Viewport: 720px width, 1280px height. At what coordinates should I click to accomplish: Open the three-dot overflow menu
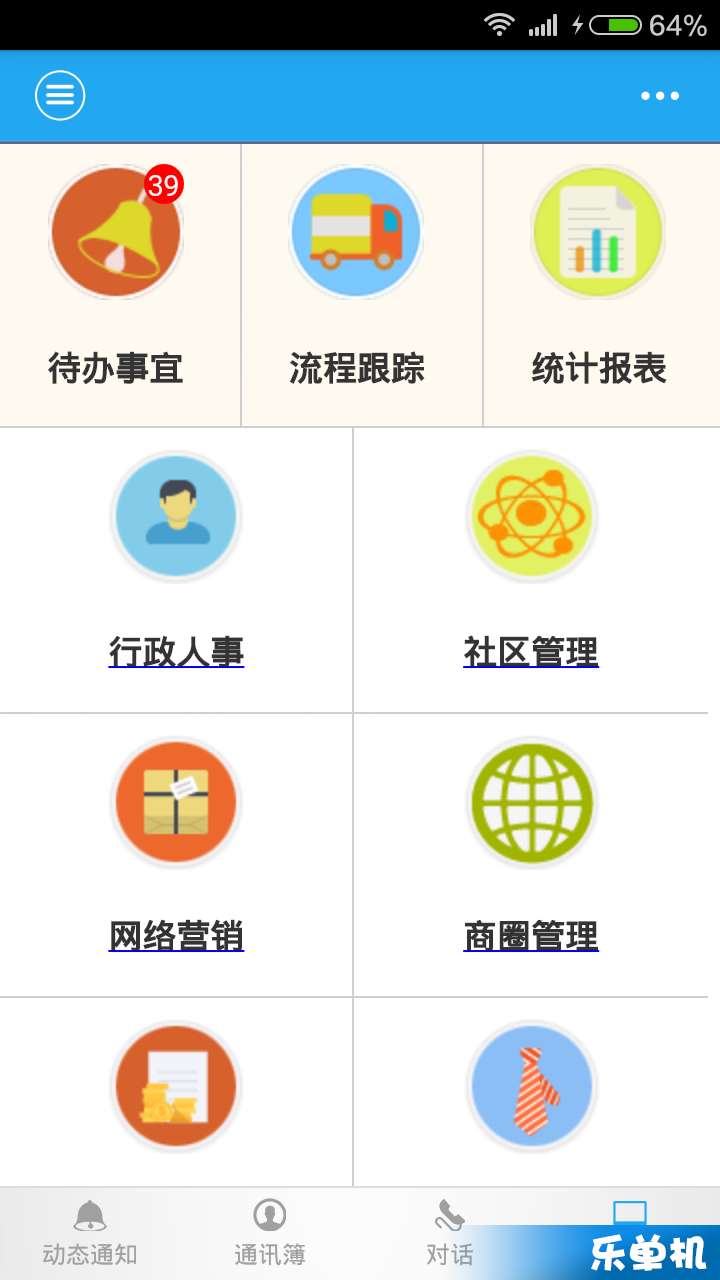click(660, 96)
